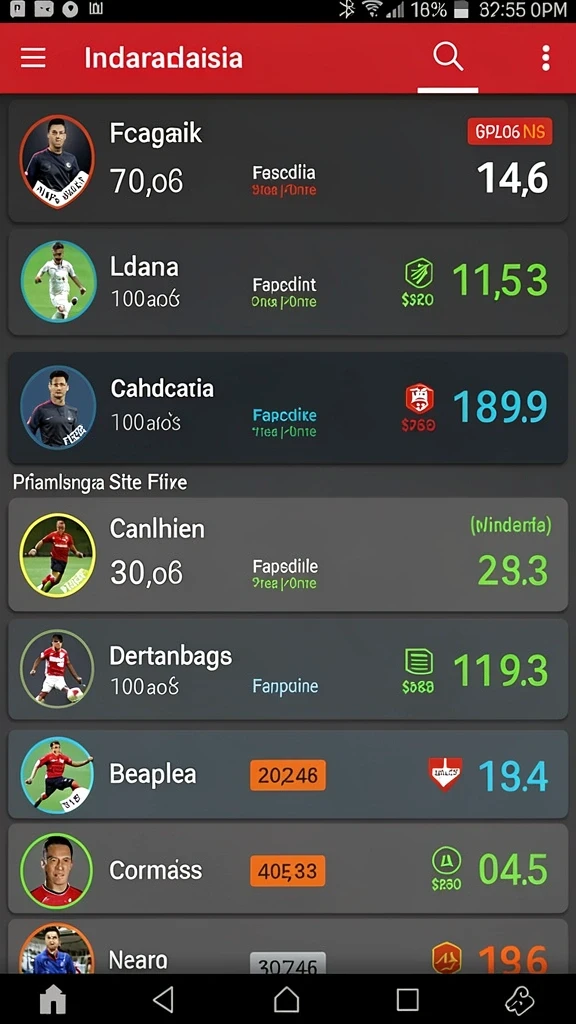Open the Beaplea row
Image resolution: width=576 pixels, height=1024 pixels.
(287, 775)
